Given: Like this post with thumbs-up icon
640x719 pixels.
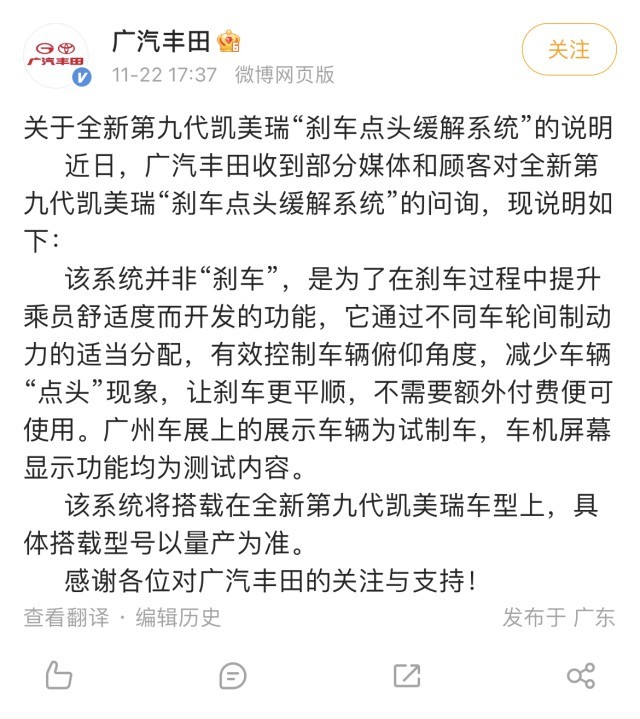Looking at the screenshot, I should click(59, 675).
